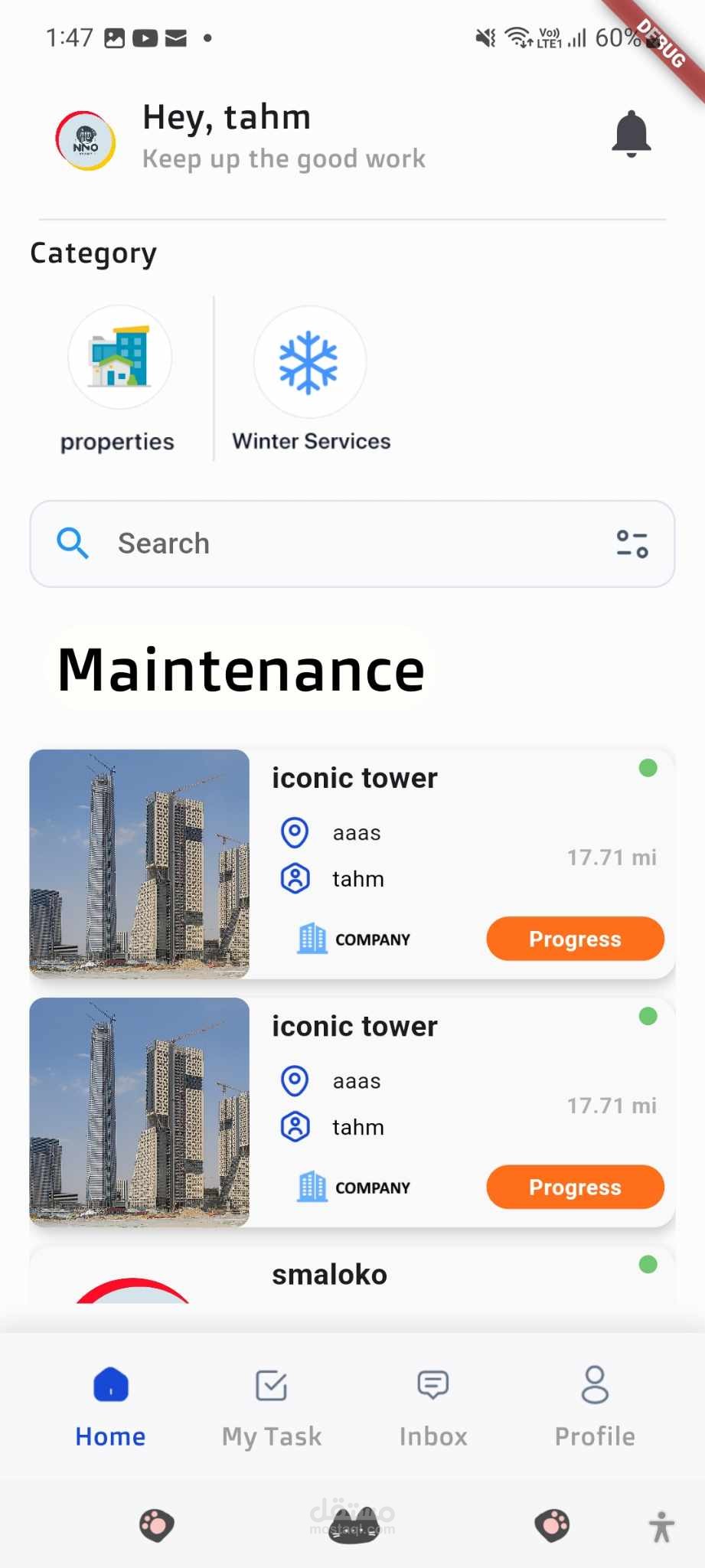Viewport: 705px width, 1568px height.
Task: Select the Home tab
Action: point(110,1408)
